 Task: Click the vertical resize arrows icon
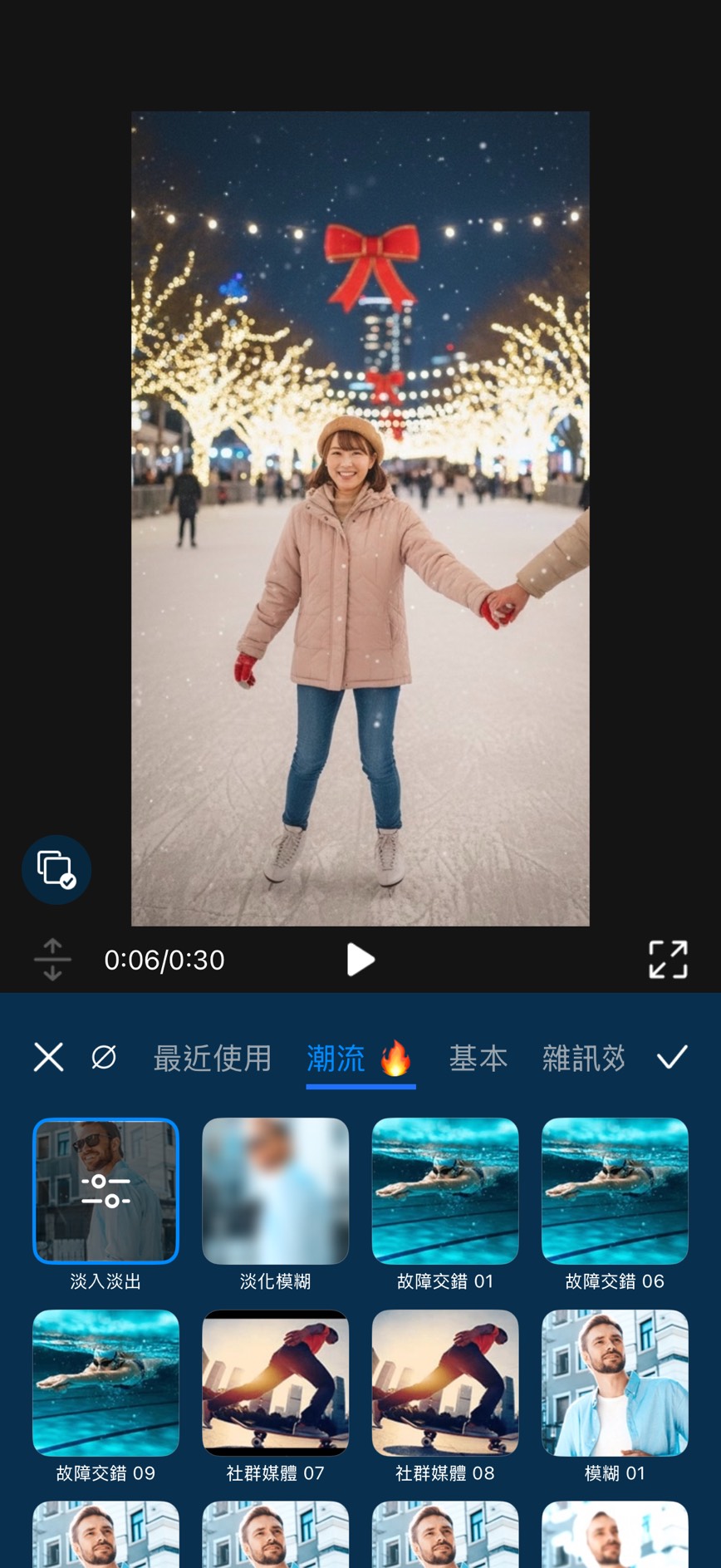point(52,959)
